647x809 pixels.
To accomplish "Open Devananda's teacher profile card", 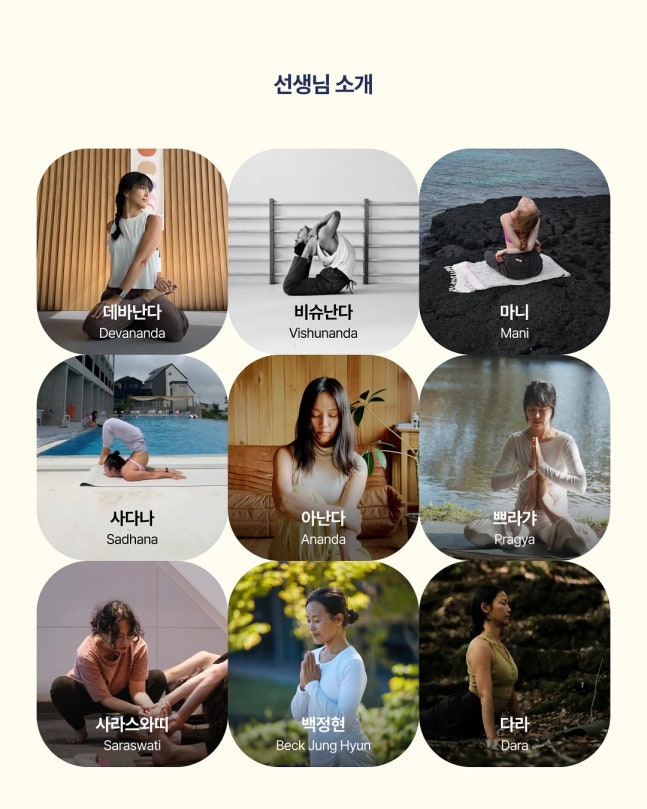I will click(132, 250).
